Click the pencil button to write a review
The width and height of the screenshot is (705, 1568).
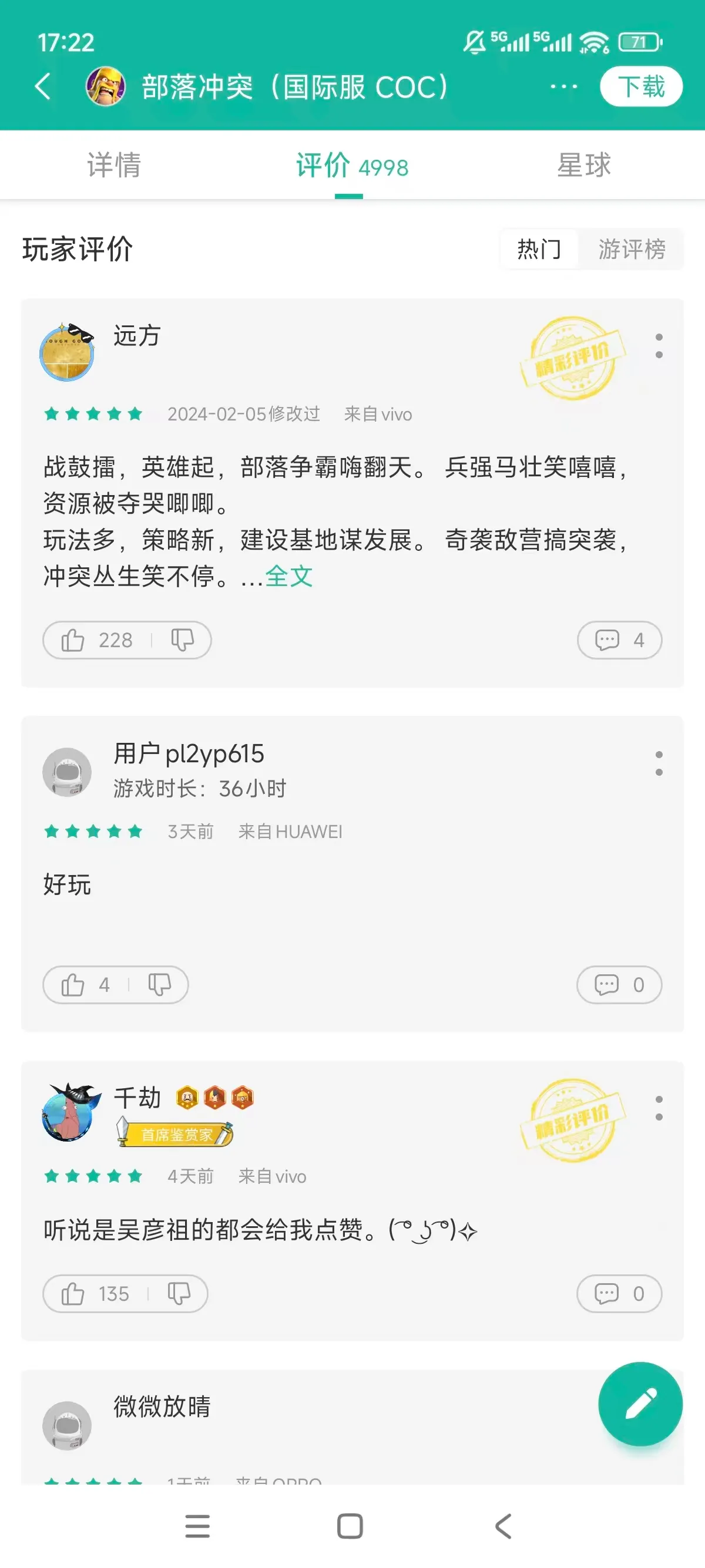(x=640, y=1403)
